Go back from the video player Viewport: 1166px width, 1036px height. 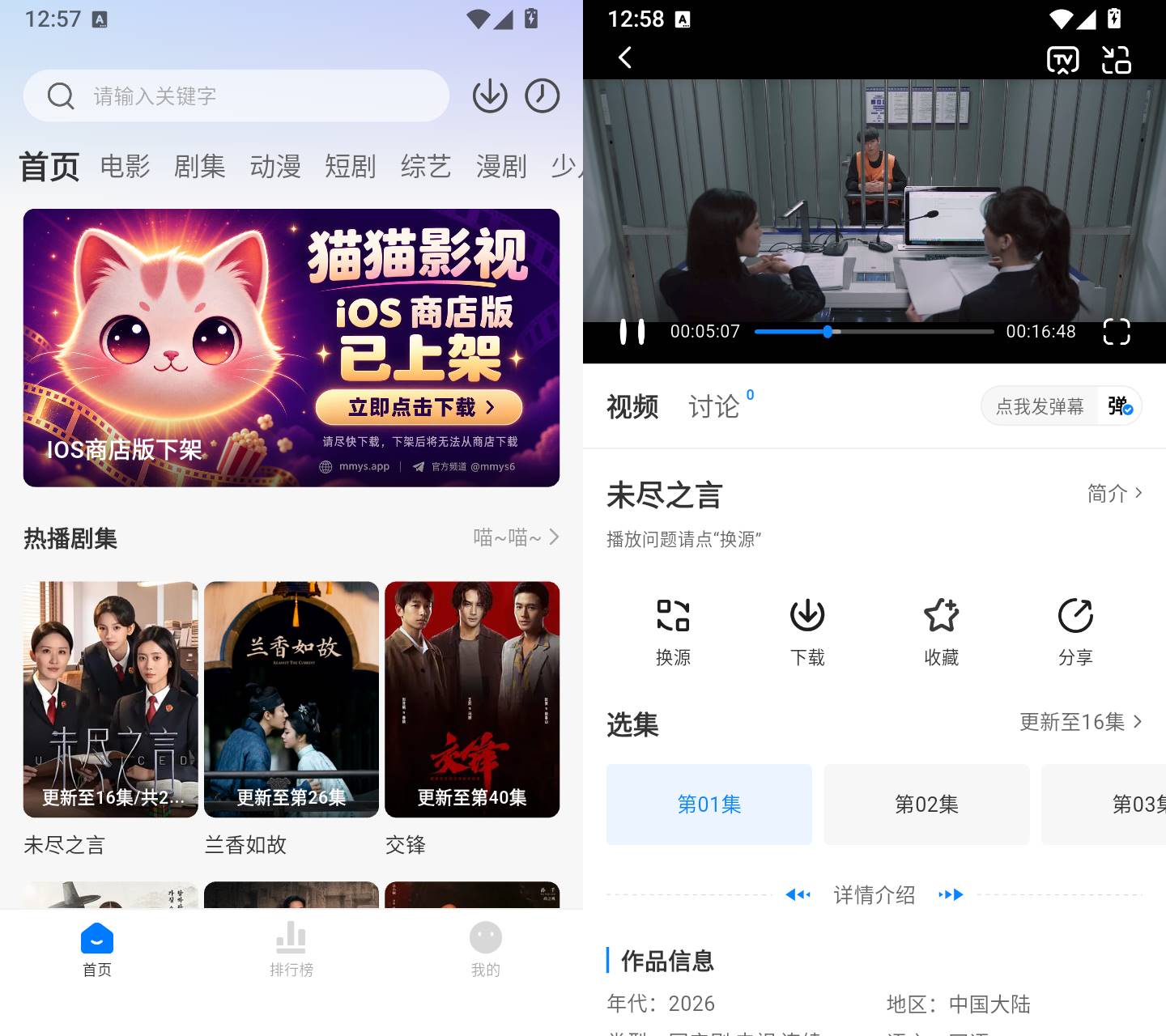(625, 57)
